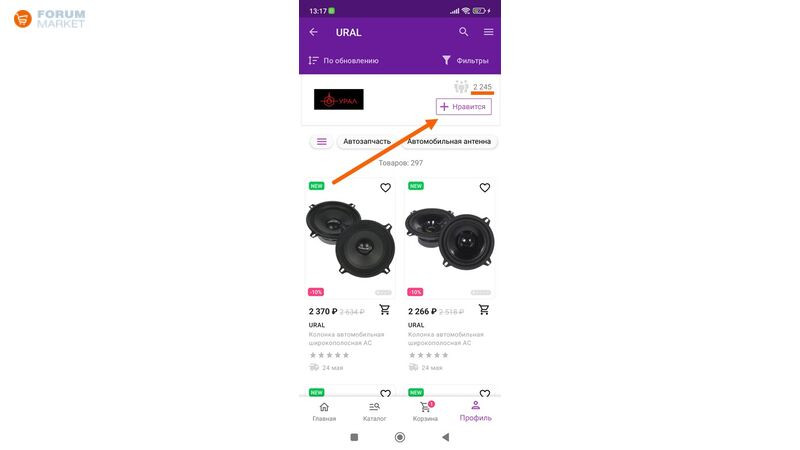This screenshot has height=450, width=800.
Task: Favorite the 2 266 ₽ speaker
Action: pyautogui.click(x=485, y=187)
